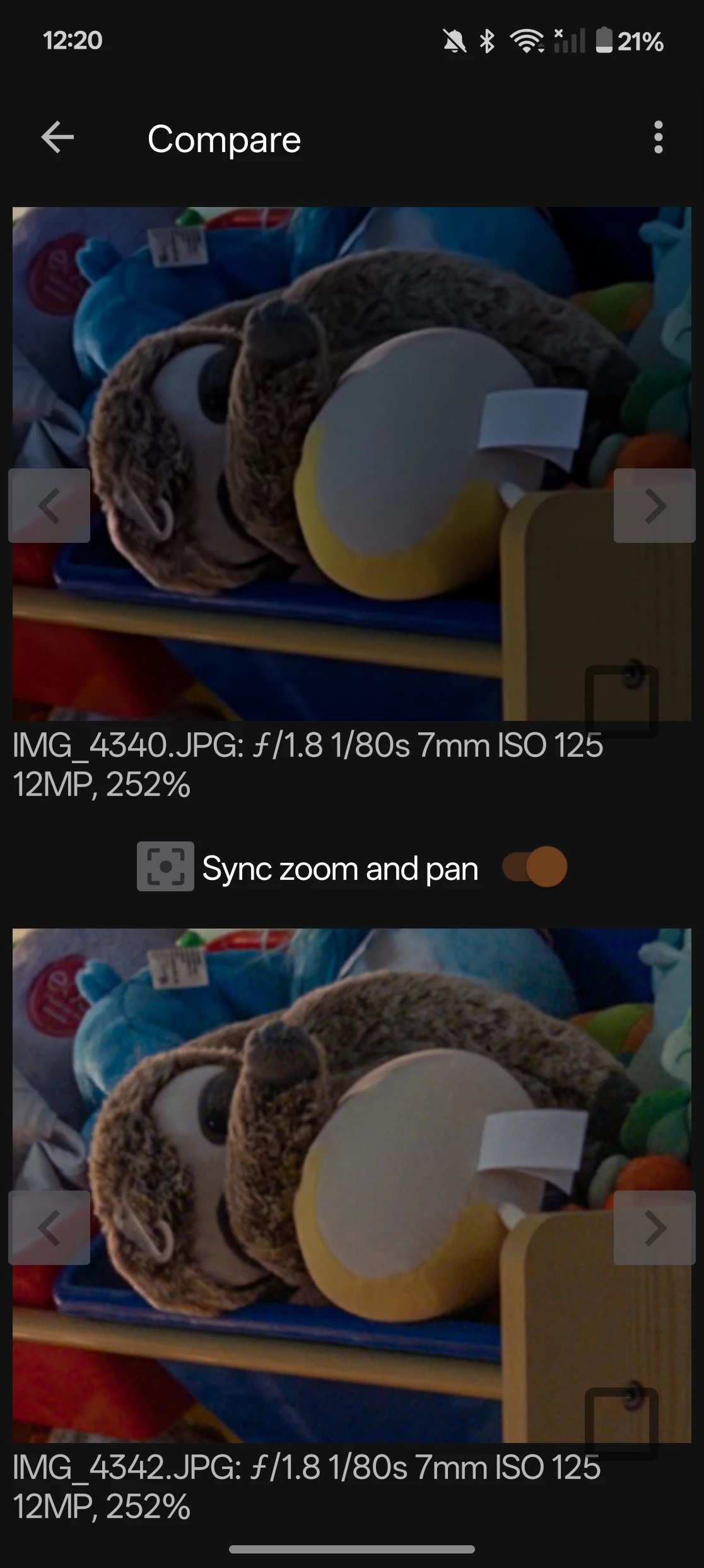This screenshot has width=704, height=1568.
Task: Tap the focus icon beside Sync zoom
Action: click(x=165, y=867)
